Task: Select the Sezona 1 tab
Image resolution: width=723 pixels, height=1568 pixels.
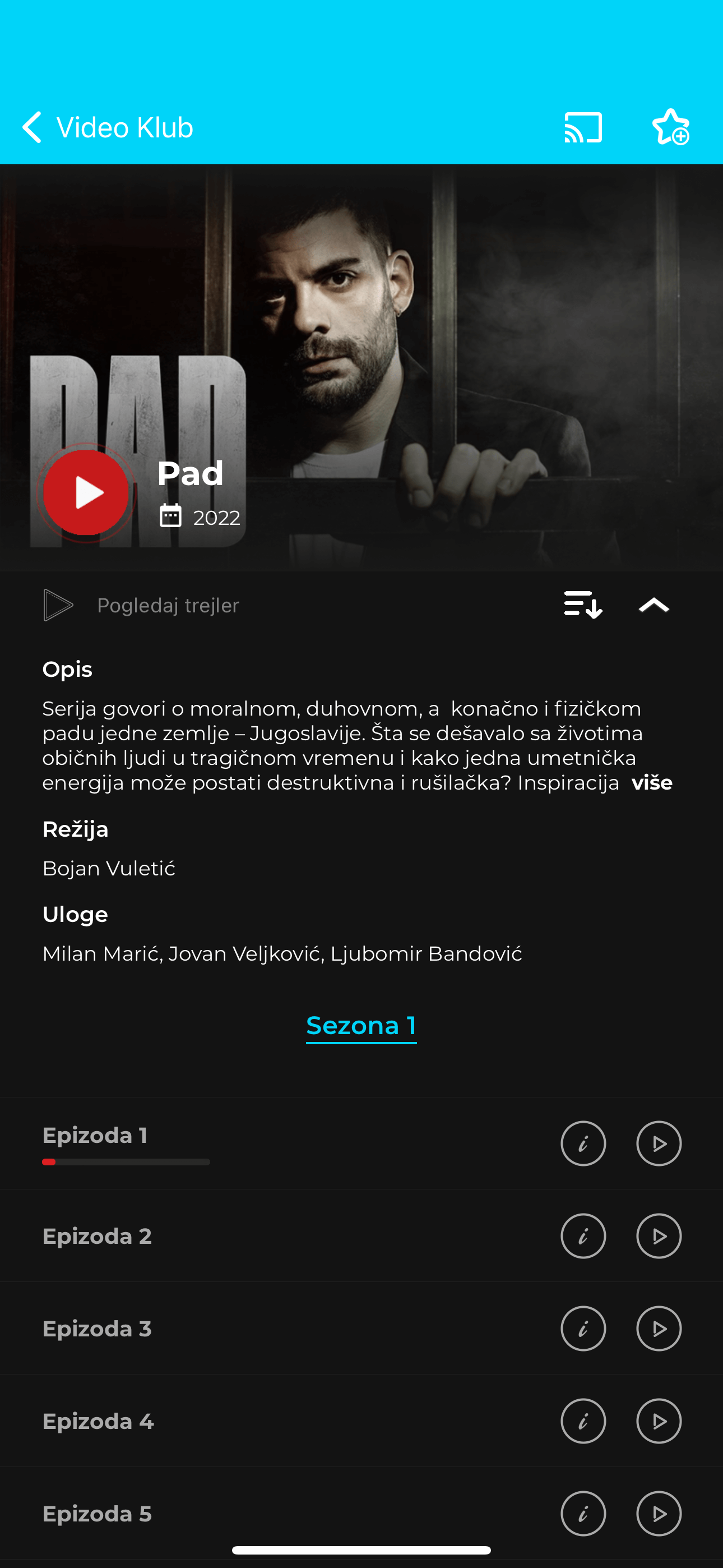Action: [x=361, y=1026]
